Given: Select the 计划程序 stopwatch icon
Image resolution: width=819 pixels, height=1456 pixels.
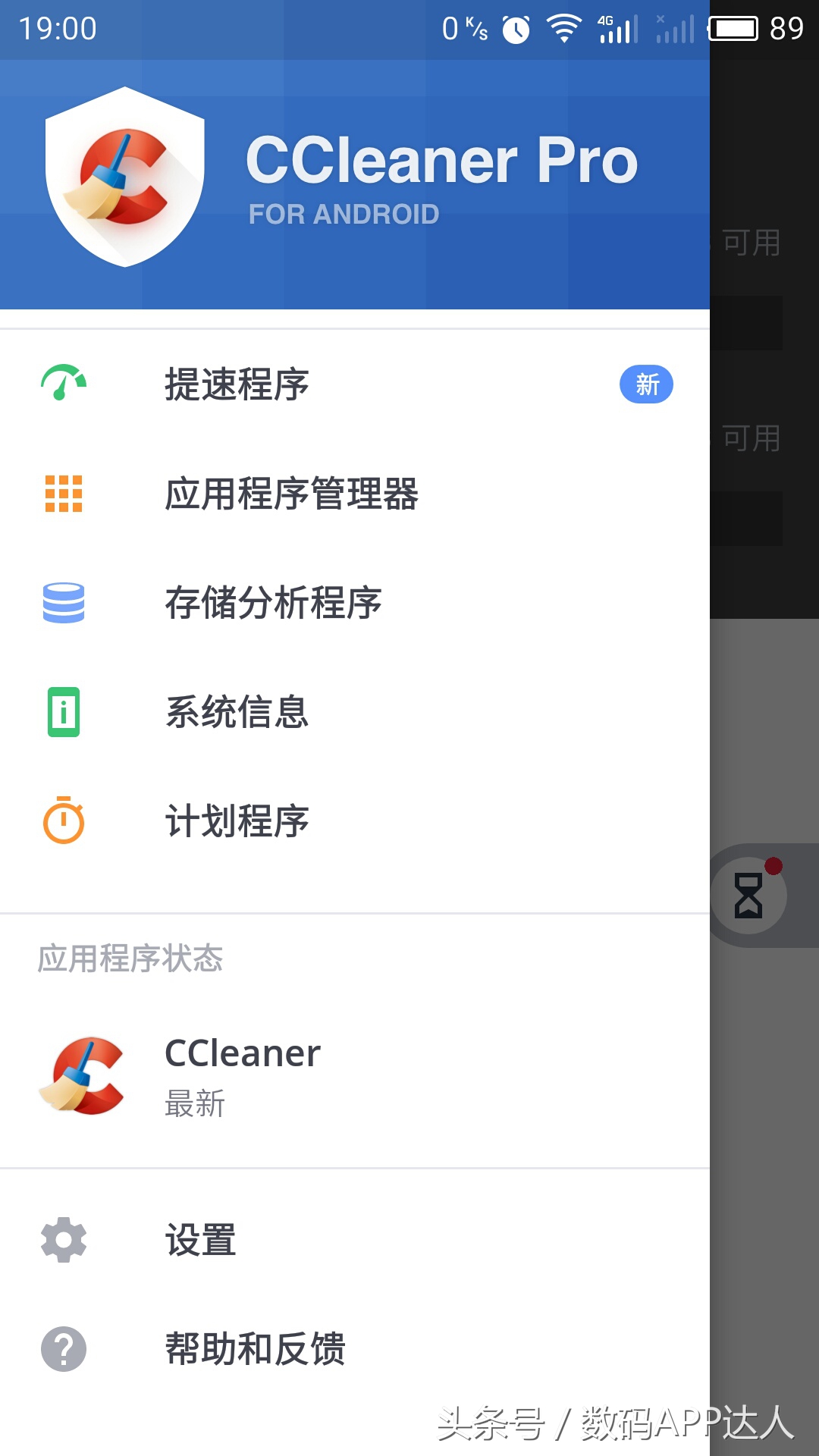Looking at the screenshot, I should click(x=63, y=820).
